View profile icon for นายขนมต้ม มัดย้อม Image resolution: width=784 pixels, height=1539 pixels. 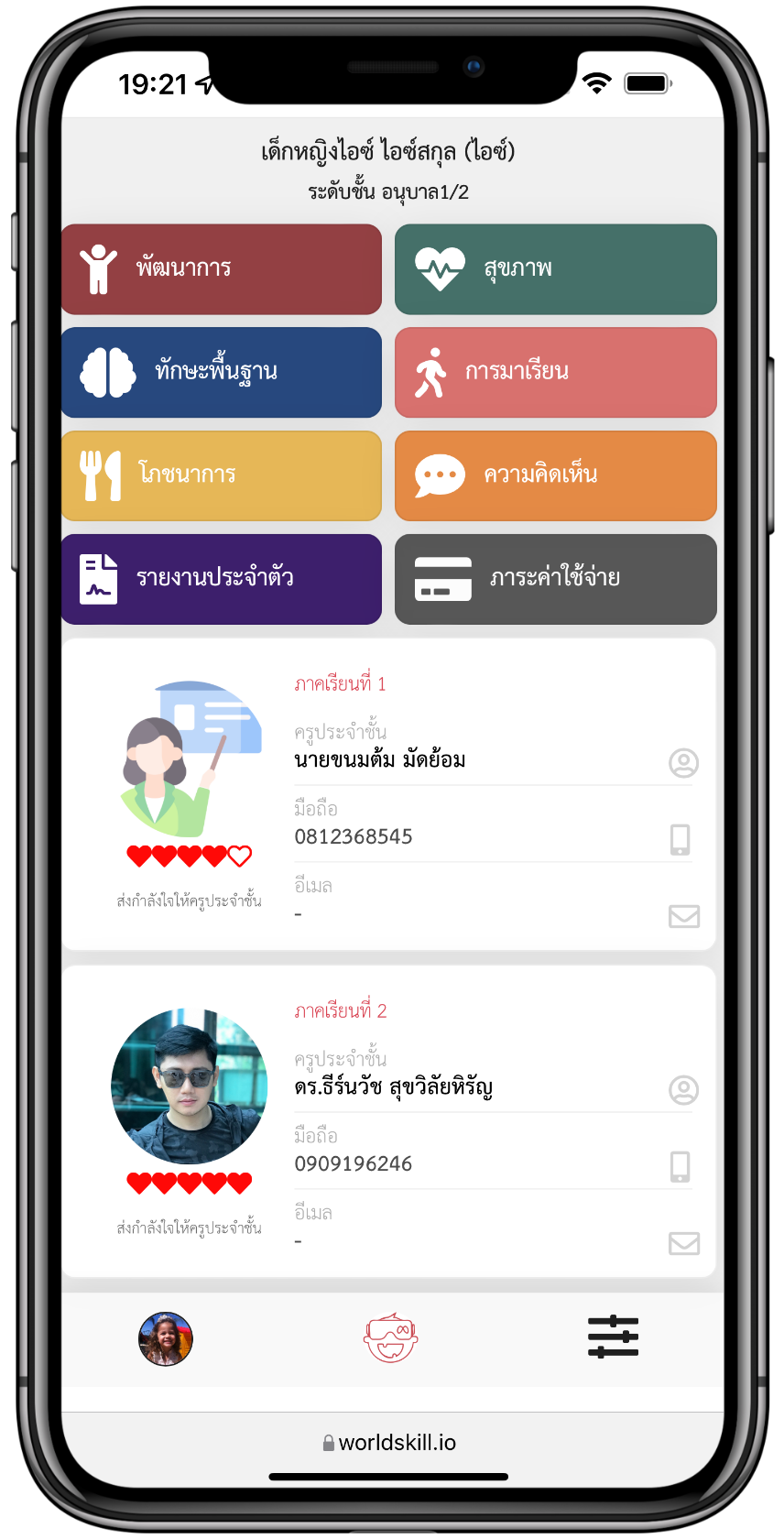click(683, 763)
